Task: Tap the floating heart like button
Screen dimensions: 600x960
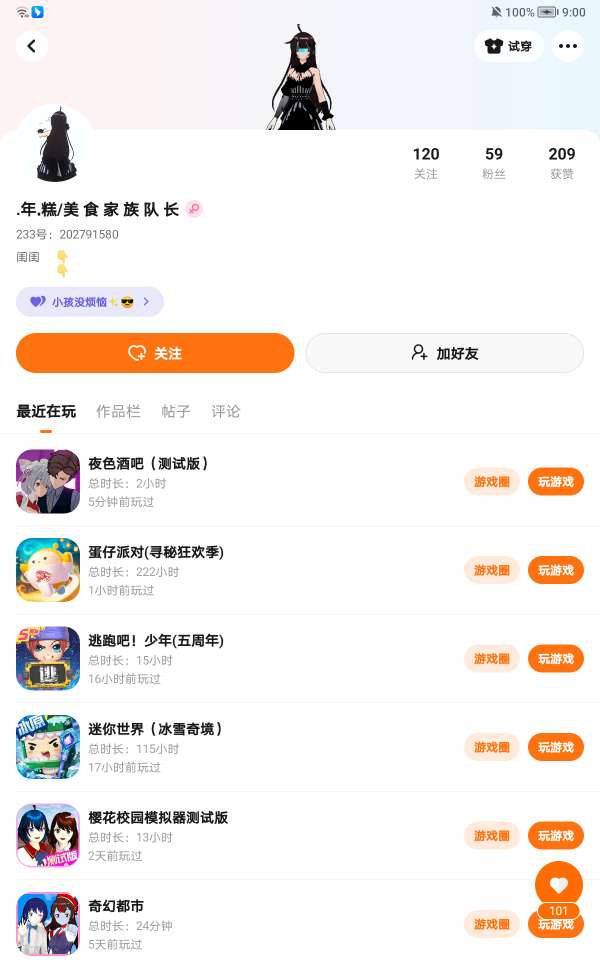Action: point(558,884)
